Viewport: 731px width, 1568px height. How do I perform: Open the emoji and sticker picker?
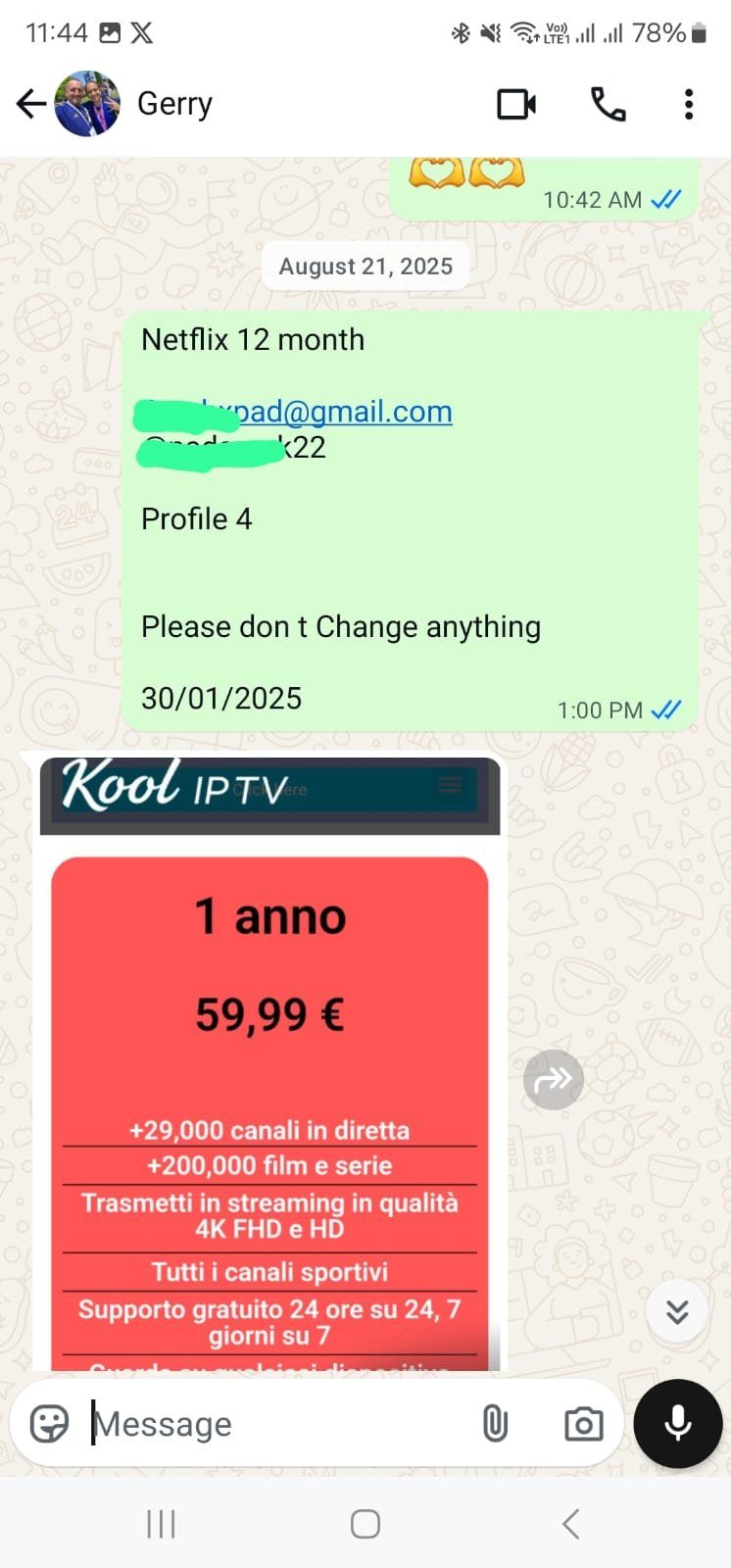(x=49, y=1424)
